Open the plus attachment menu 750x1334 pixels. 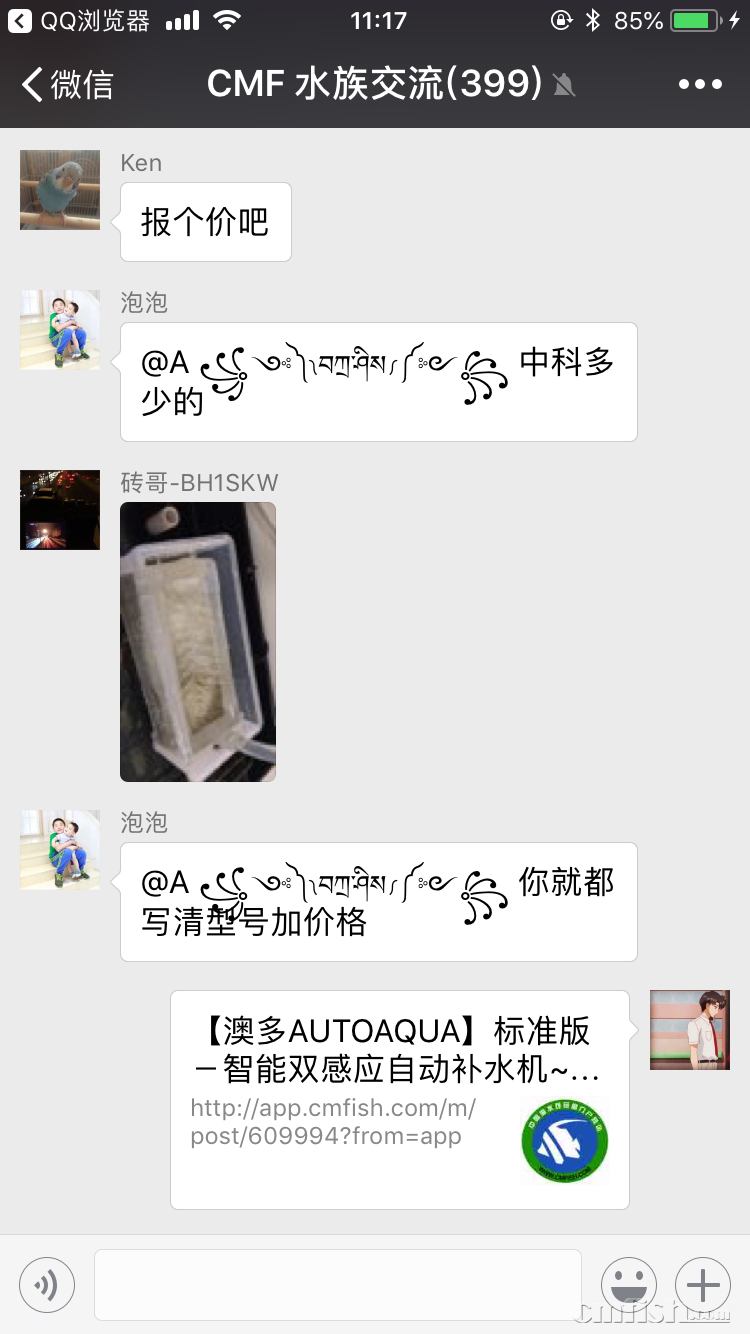[x=703, y=1284]
